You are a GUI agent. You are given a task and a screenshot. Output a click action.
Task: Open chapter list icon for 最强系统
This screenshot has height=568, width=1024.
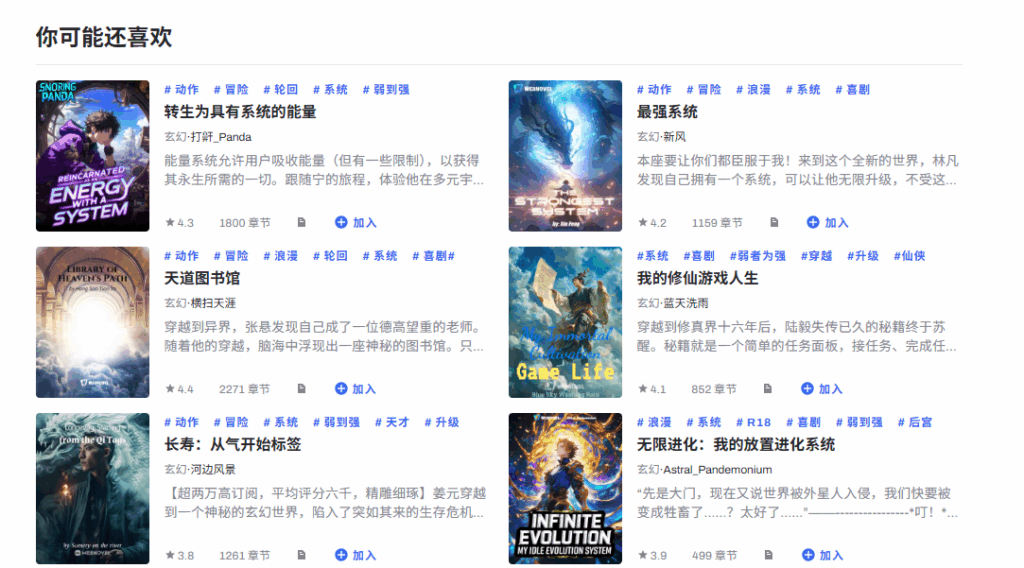[773, 222]
